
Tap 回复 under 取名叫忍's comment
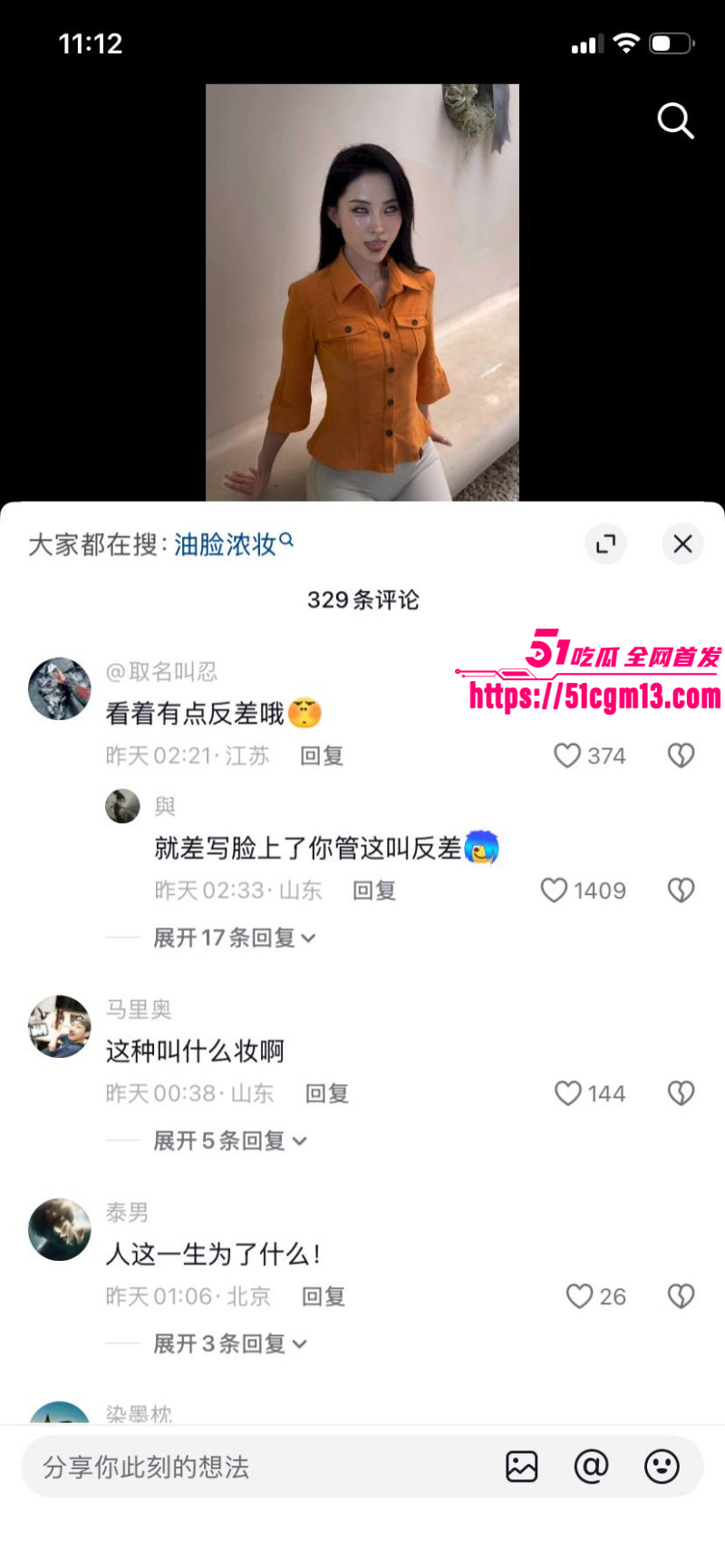[320, 755]
